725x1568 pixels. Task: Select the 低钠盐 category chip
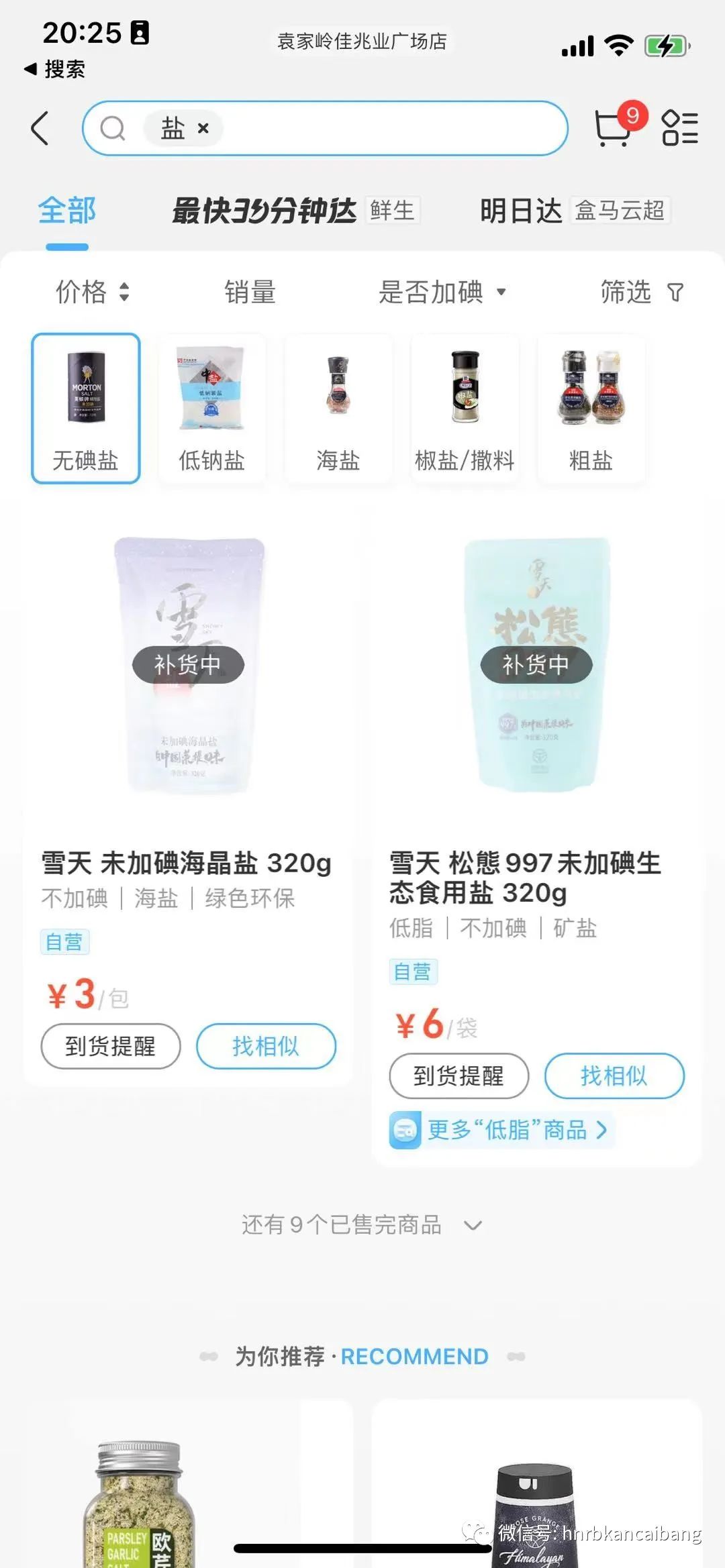(x=211, y=408)
